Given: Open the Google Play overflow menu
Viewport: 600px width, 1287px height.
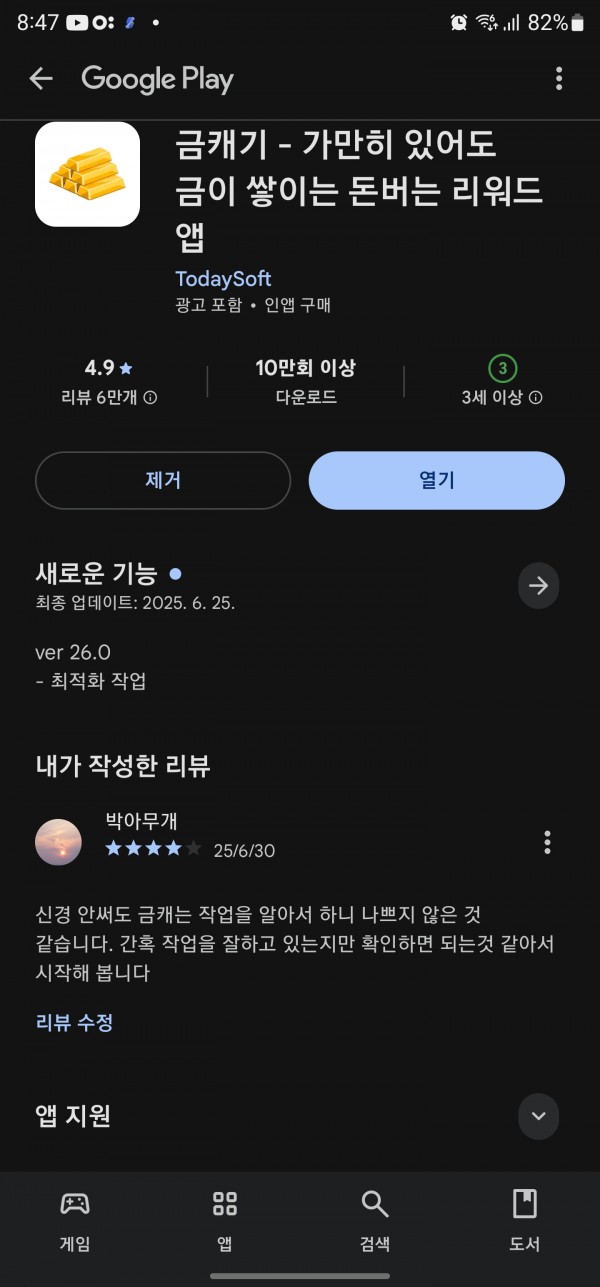Looking at the screenshot, I should click(x=559, y=79).
